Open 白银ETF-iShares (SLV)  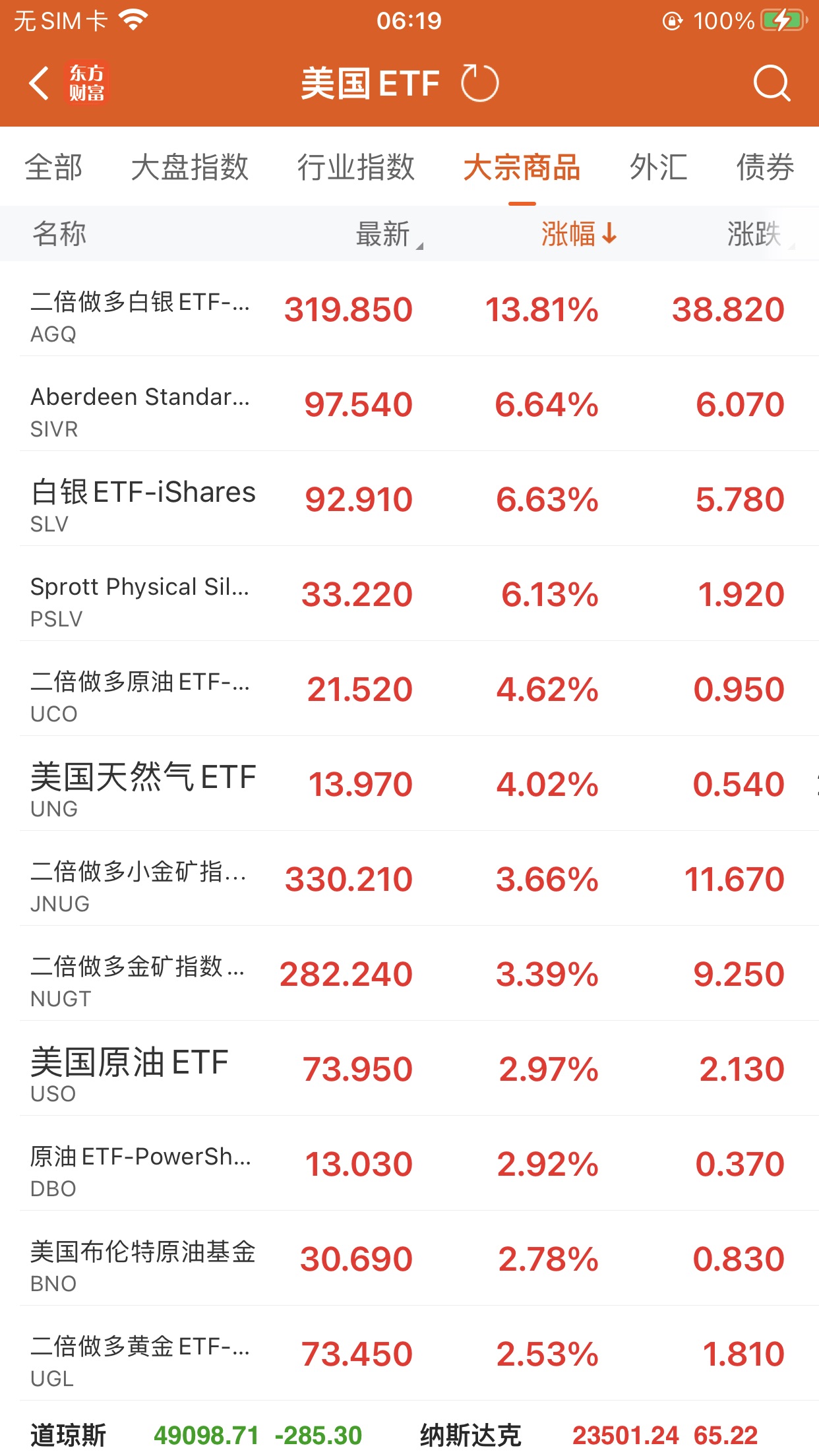[409, 500]
